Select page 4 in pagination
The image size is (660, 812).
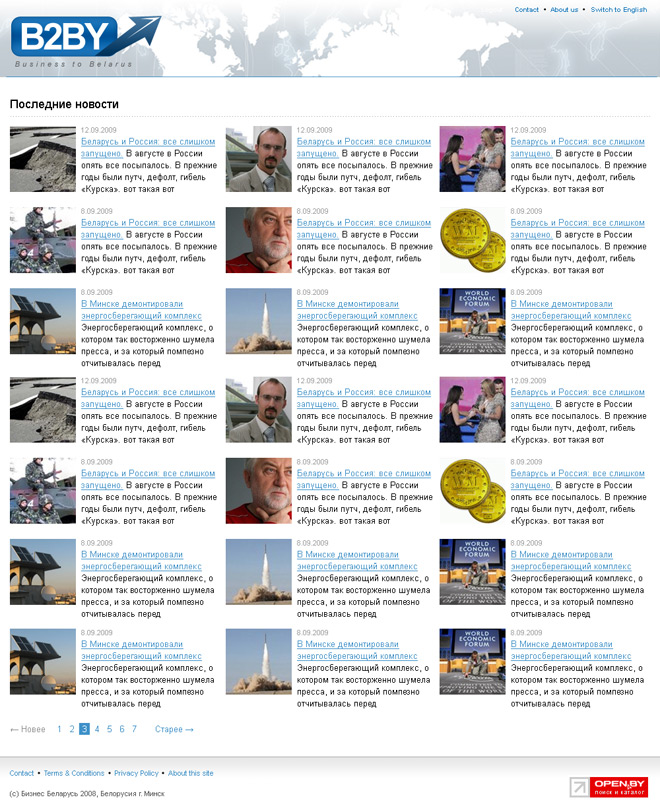click(x=97, y=729)
